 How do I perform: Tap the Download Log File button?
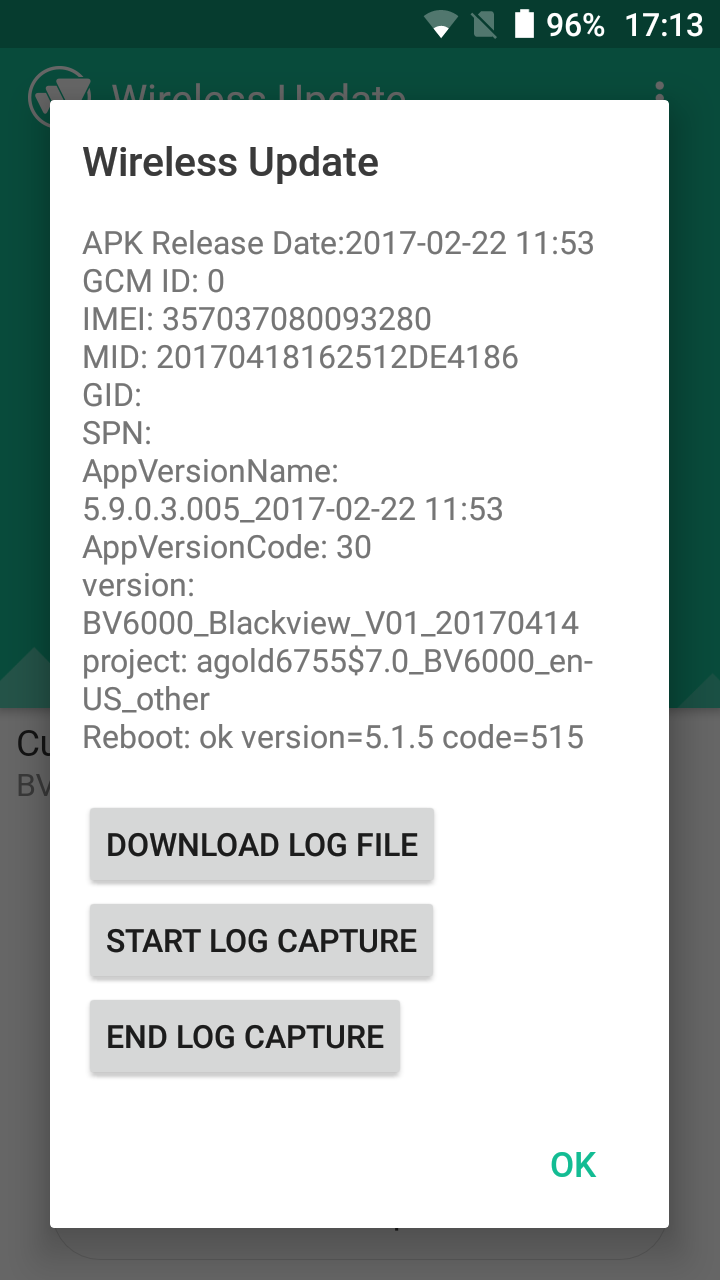point(262,845)
